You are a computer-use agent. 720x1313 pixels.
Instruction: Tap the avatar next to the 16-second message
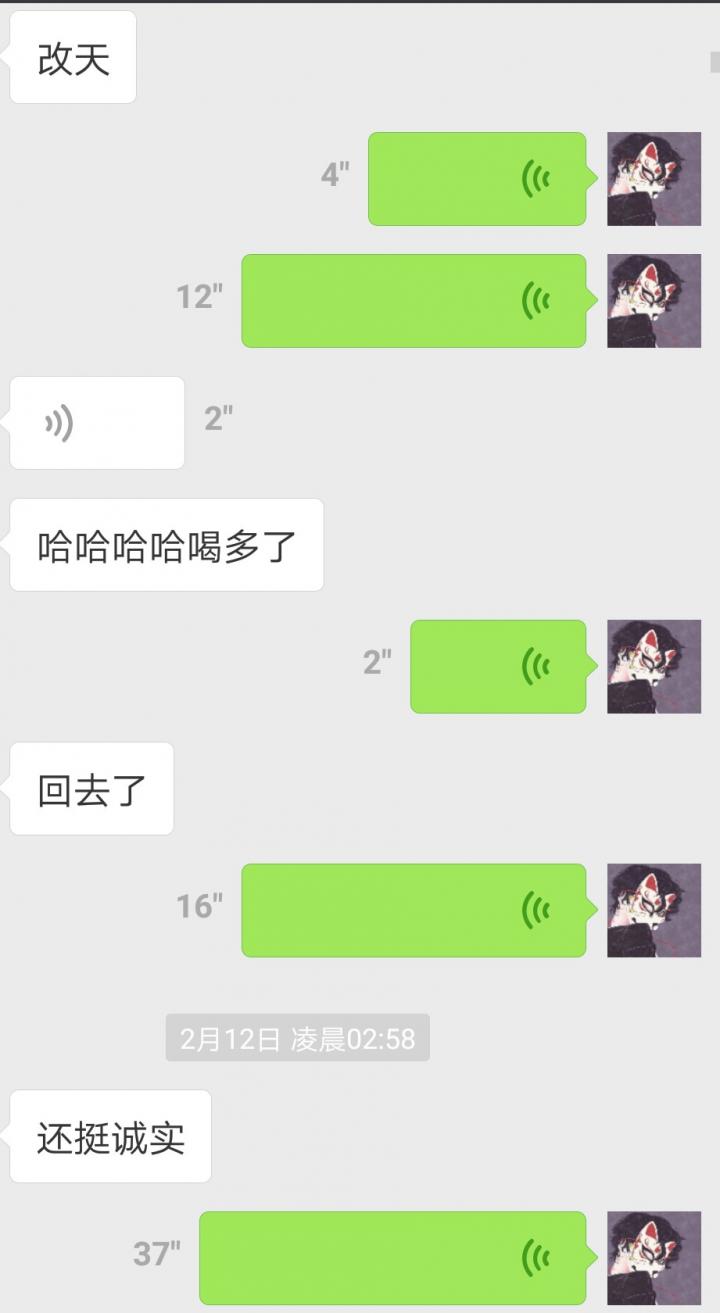click(x=654, y=909)
